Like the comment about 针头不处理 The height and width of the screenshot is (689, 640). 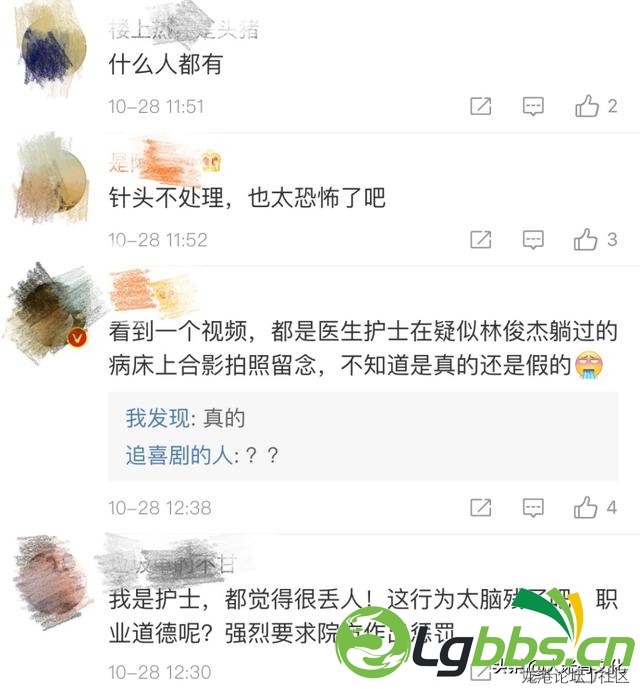pyautogui.click(x=586, y=239)
